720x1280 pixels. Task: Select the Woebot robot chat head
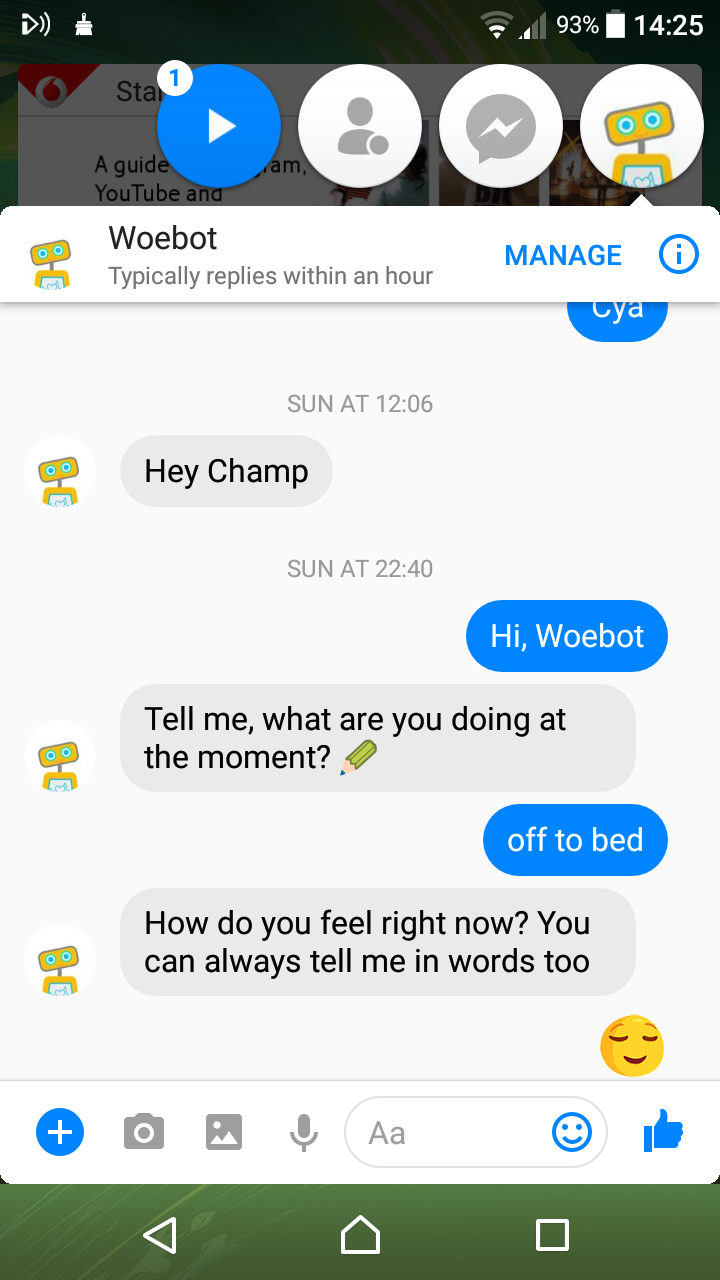click(x=641, y=126)
